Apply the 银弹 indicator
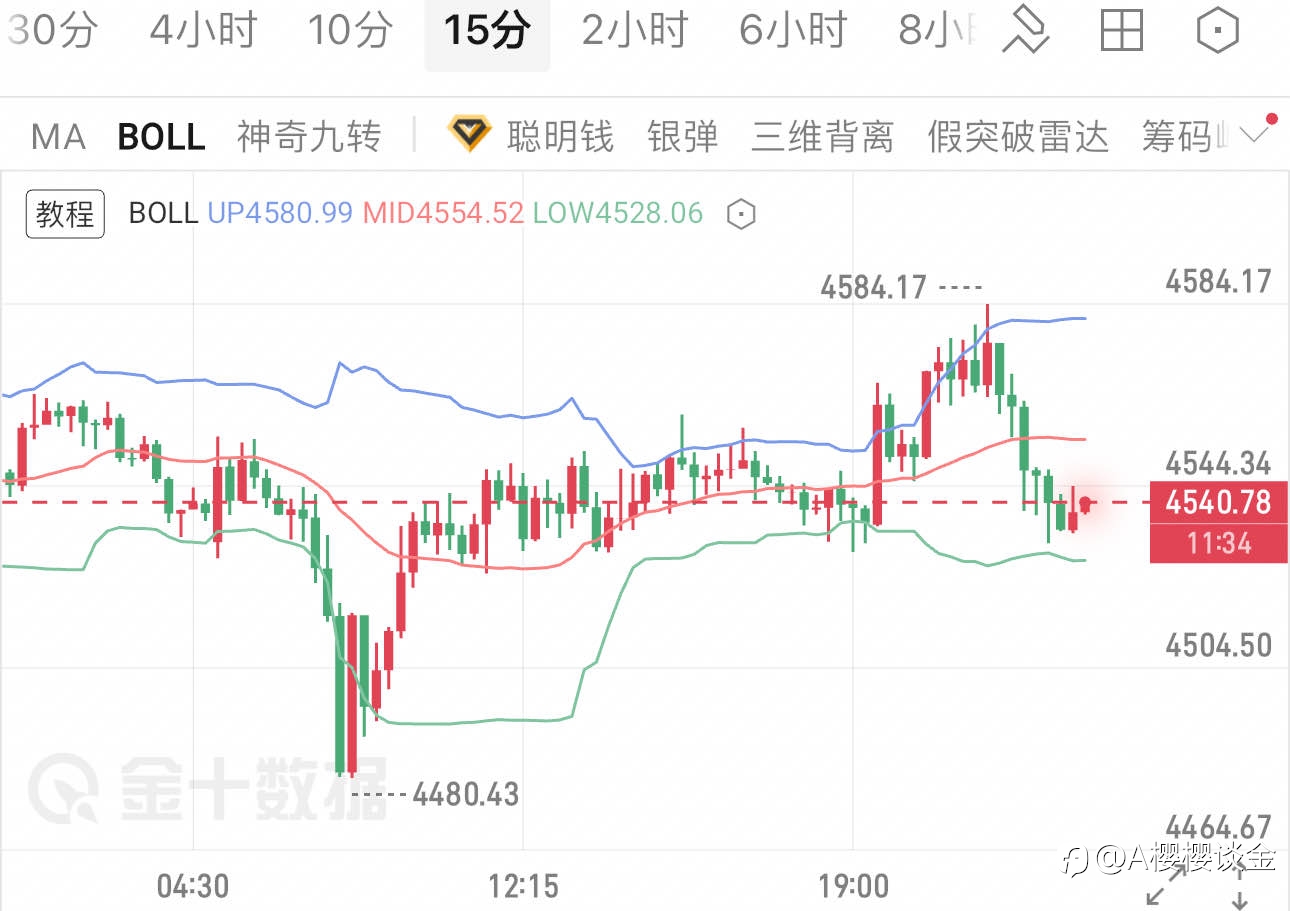Screen dimensions: 1290x911 click(x=683, y=136)
